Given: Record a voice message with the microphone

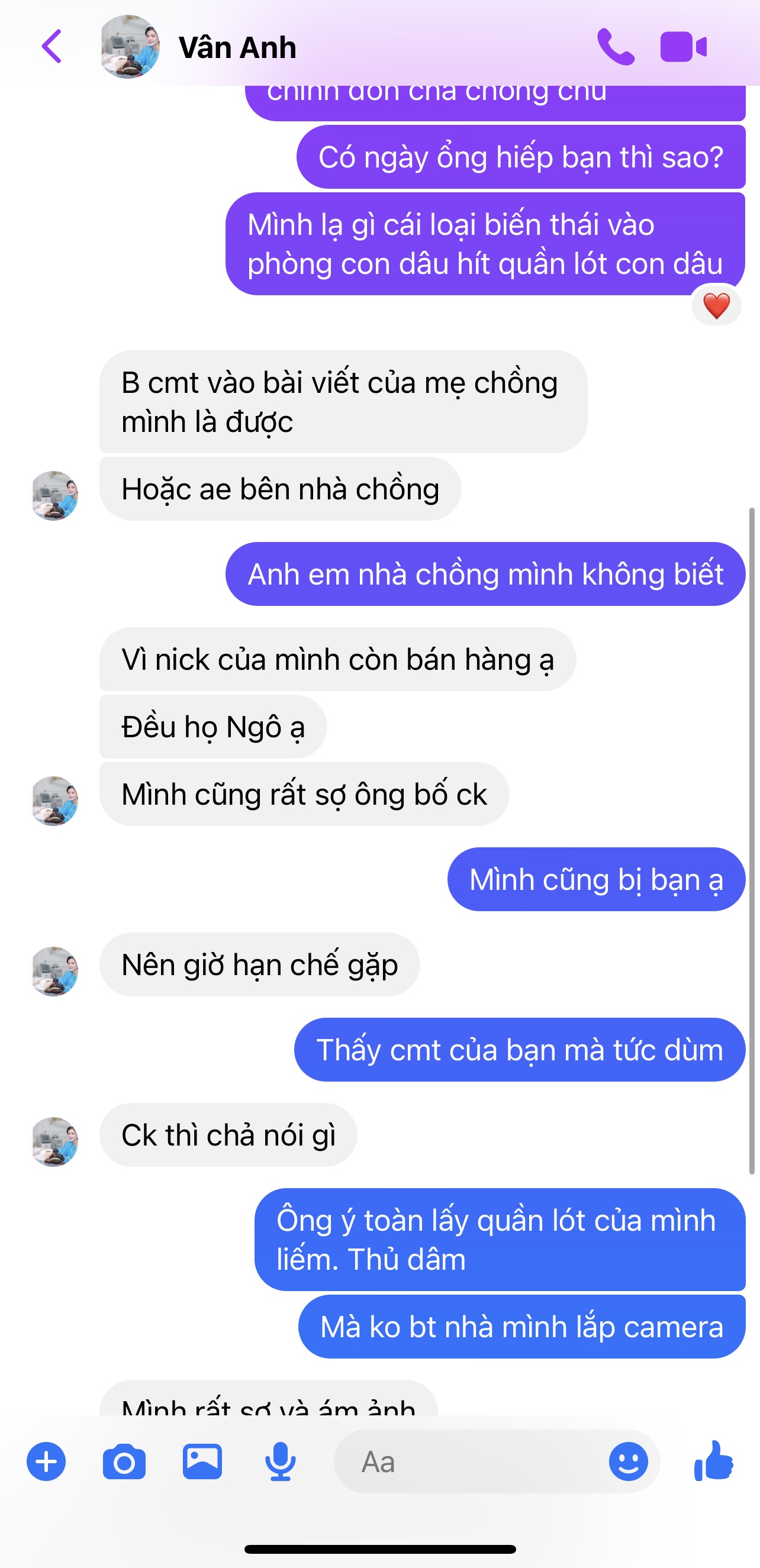Looking at the screenshot, I should click(x=280, y=1461).
